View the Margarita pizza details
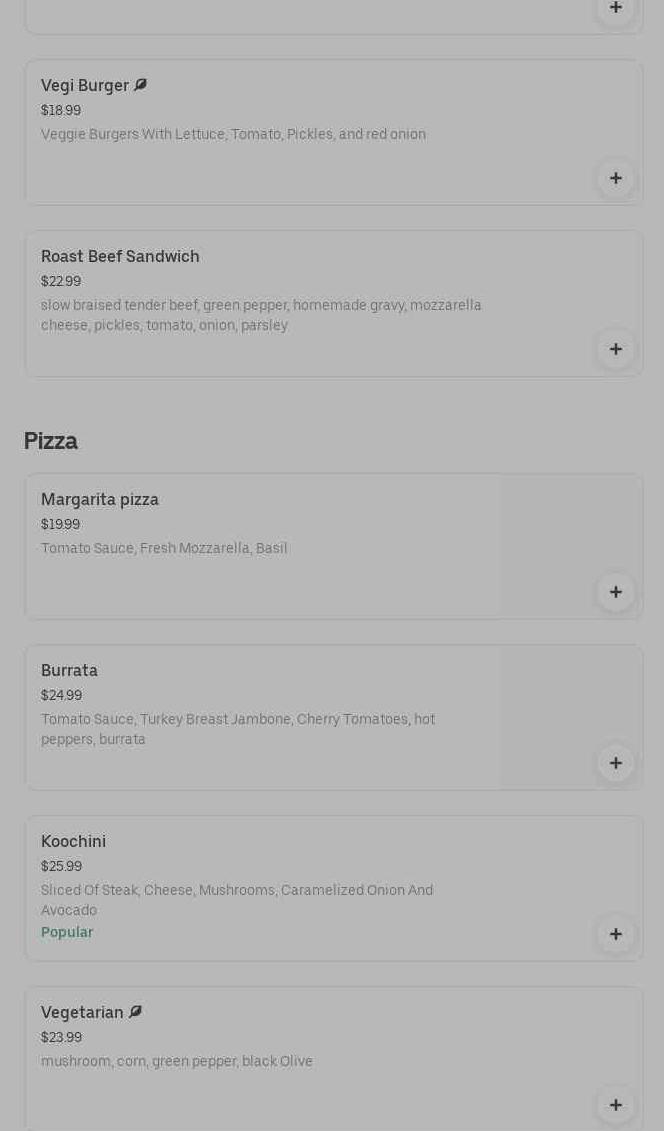This screenshot has height=1131, width=664. point(334,547)
